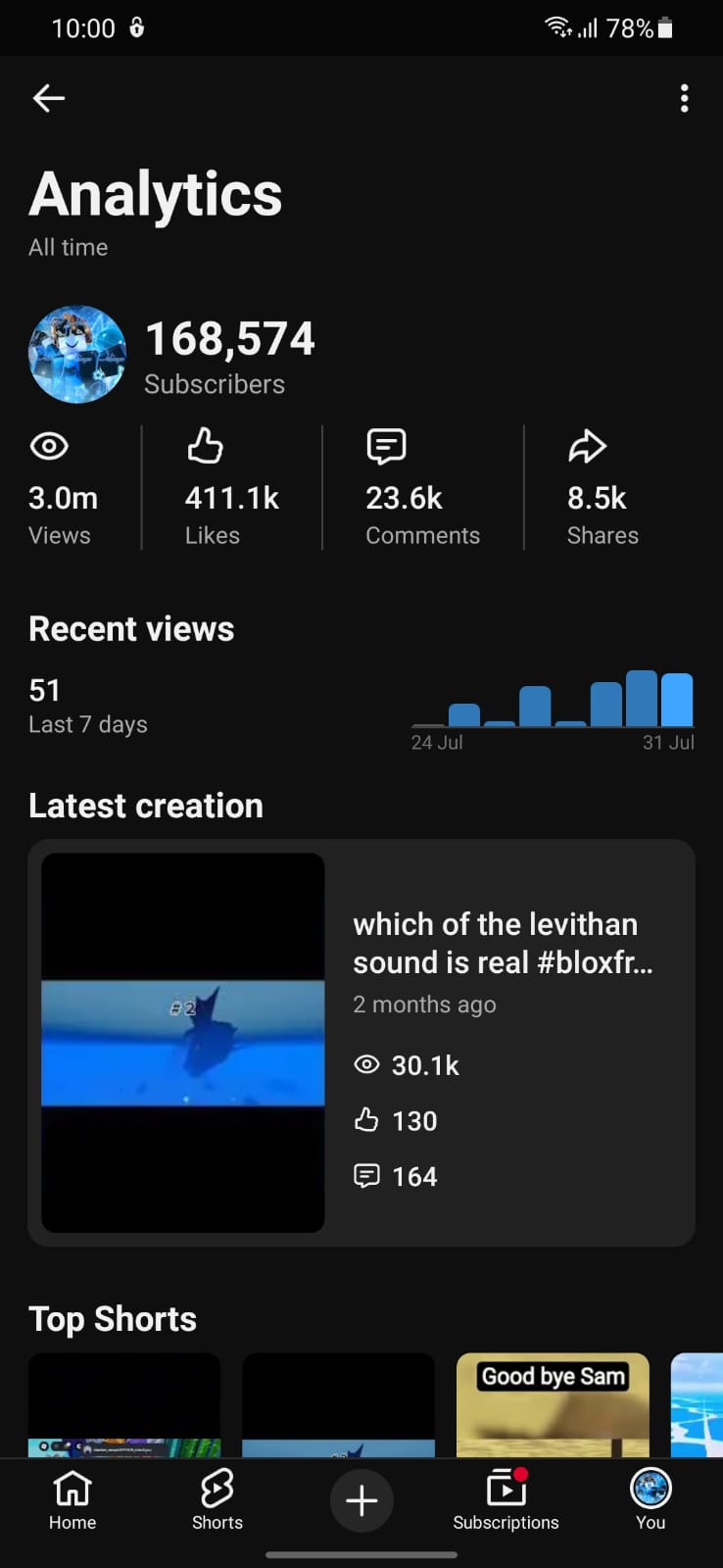Go back using the top arrow
Image resolution: width=723 pixels, height=1568 pixels.
(48, 98)
